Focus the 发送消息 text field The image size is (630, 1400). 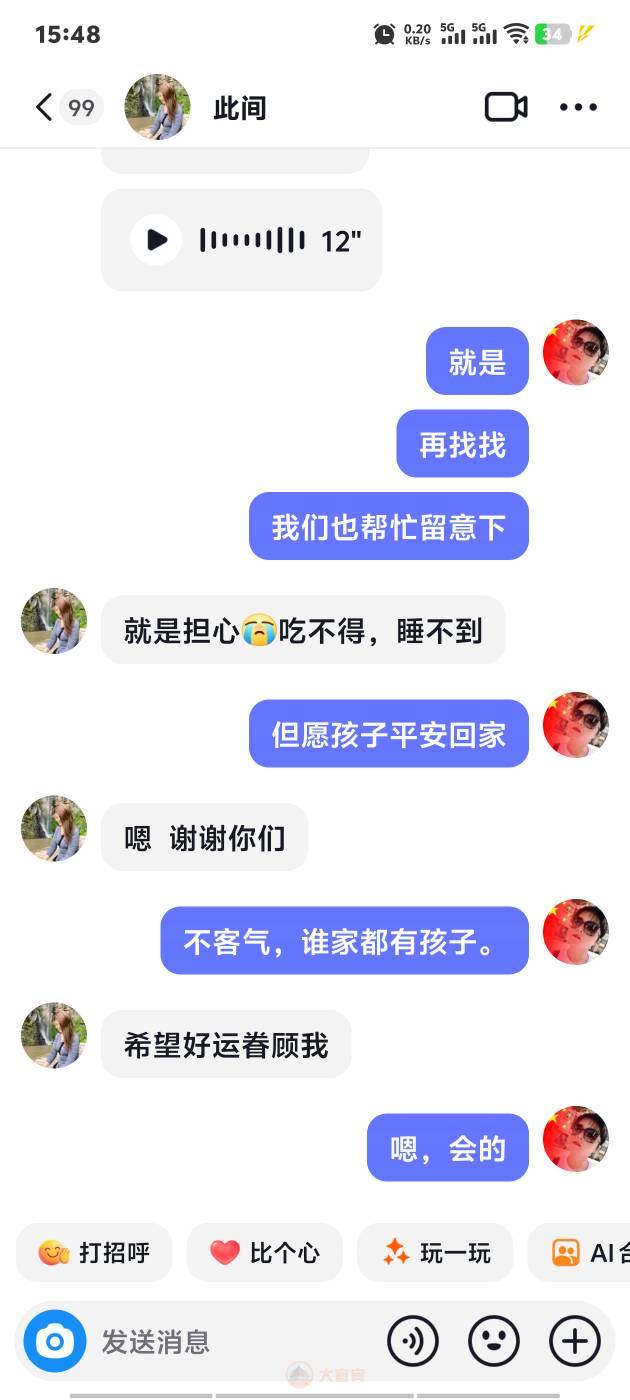pyautogui.click(x=230, y=1341)
